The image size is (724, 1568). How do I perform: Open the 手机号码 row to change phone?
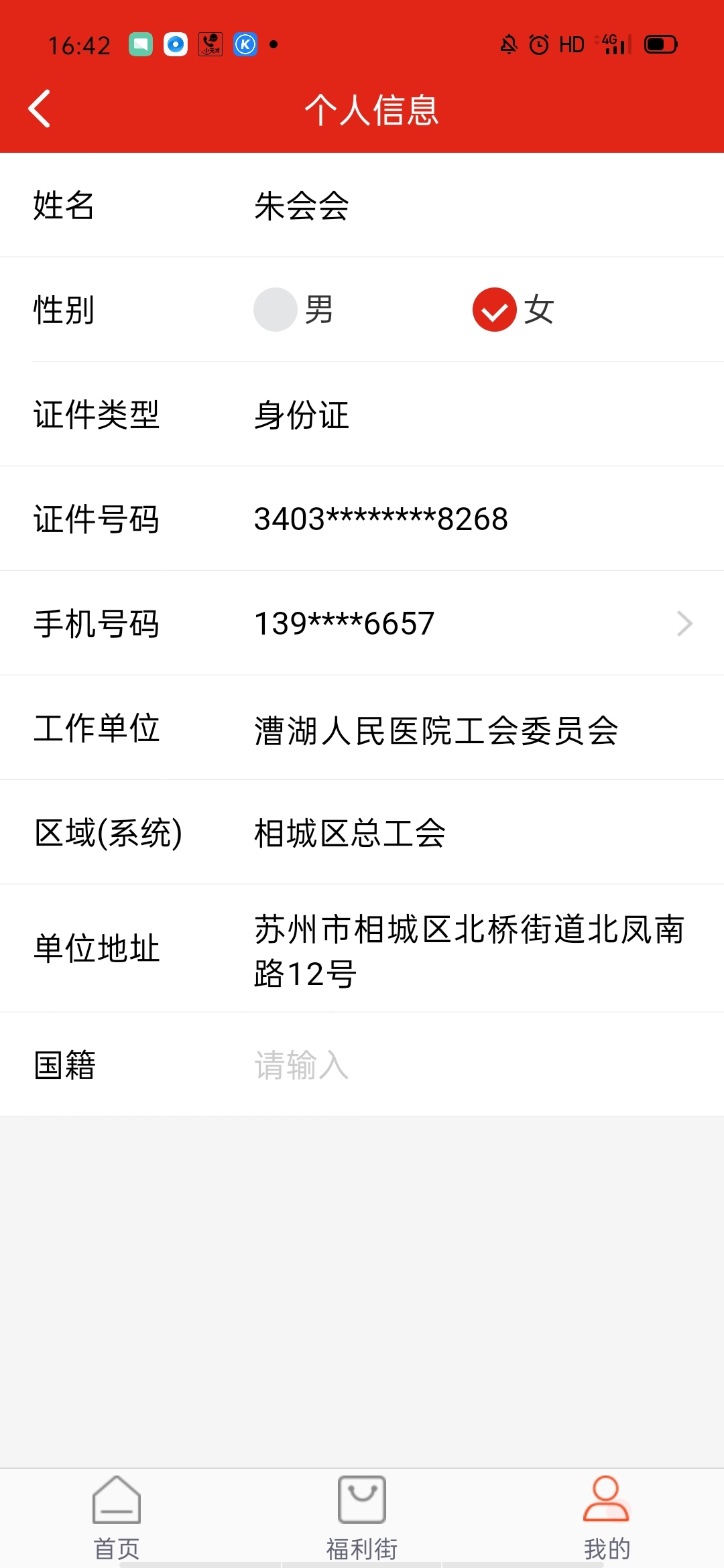(362, 623)
